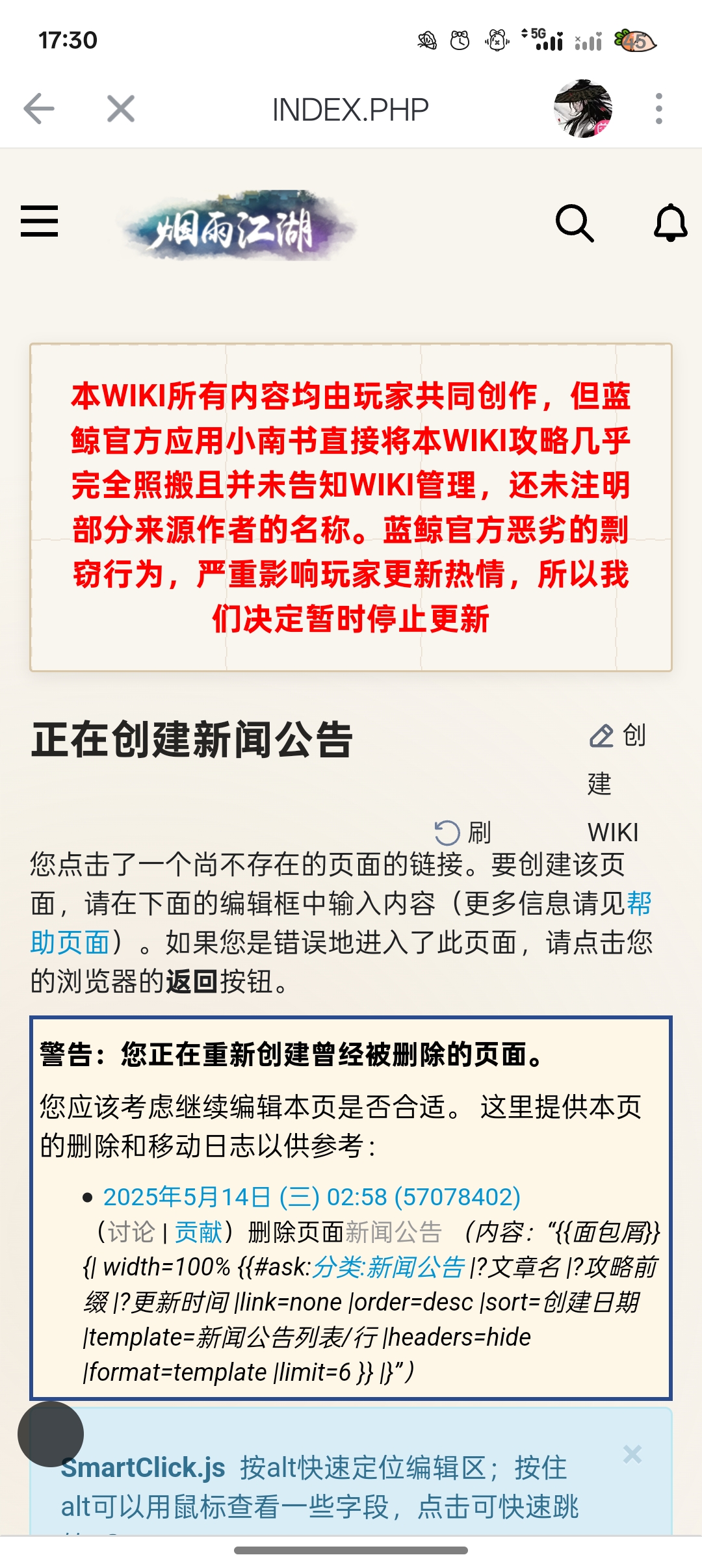Tap the dark floating circle button

click(51, 1434)
